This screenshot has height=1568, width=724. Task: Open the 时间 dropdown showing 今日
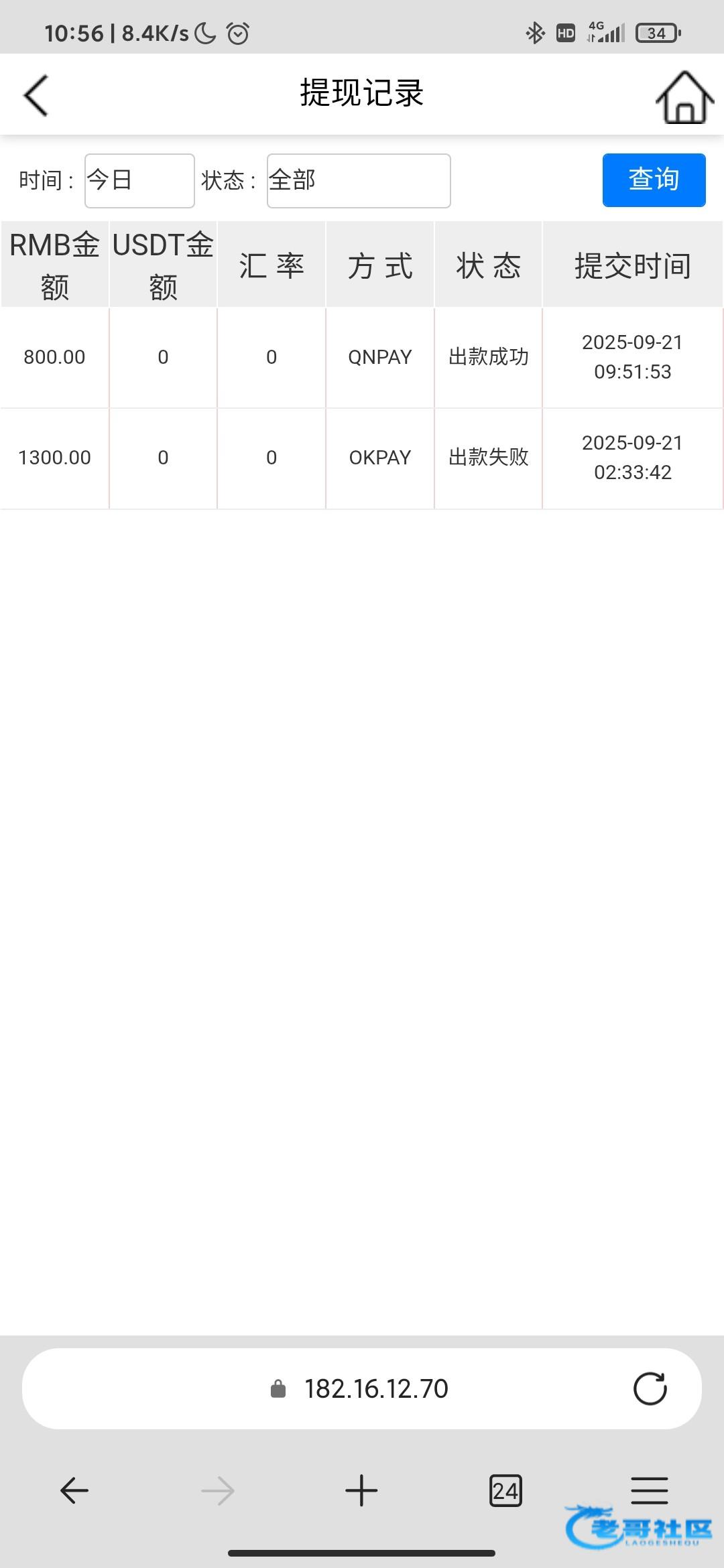[139, 181]
